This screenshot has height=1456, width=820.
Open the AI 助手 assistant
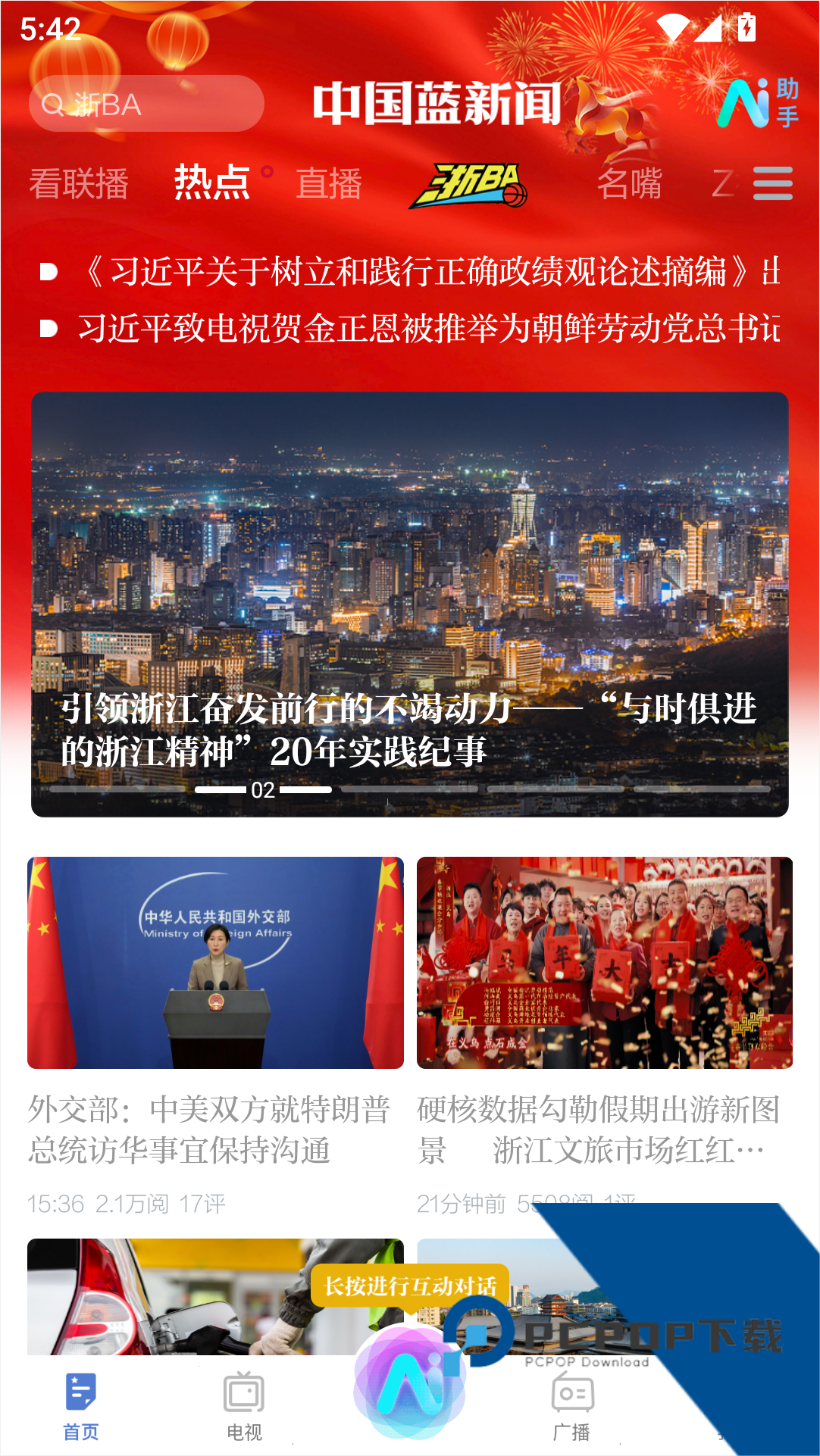pyautogui.click(x=758, y=103)
